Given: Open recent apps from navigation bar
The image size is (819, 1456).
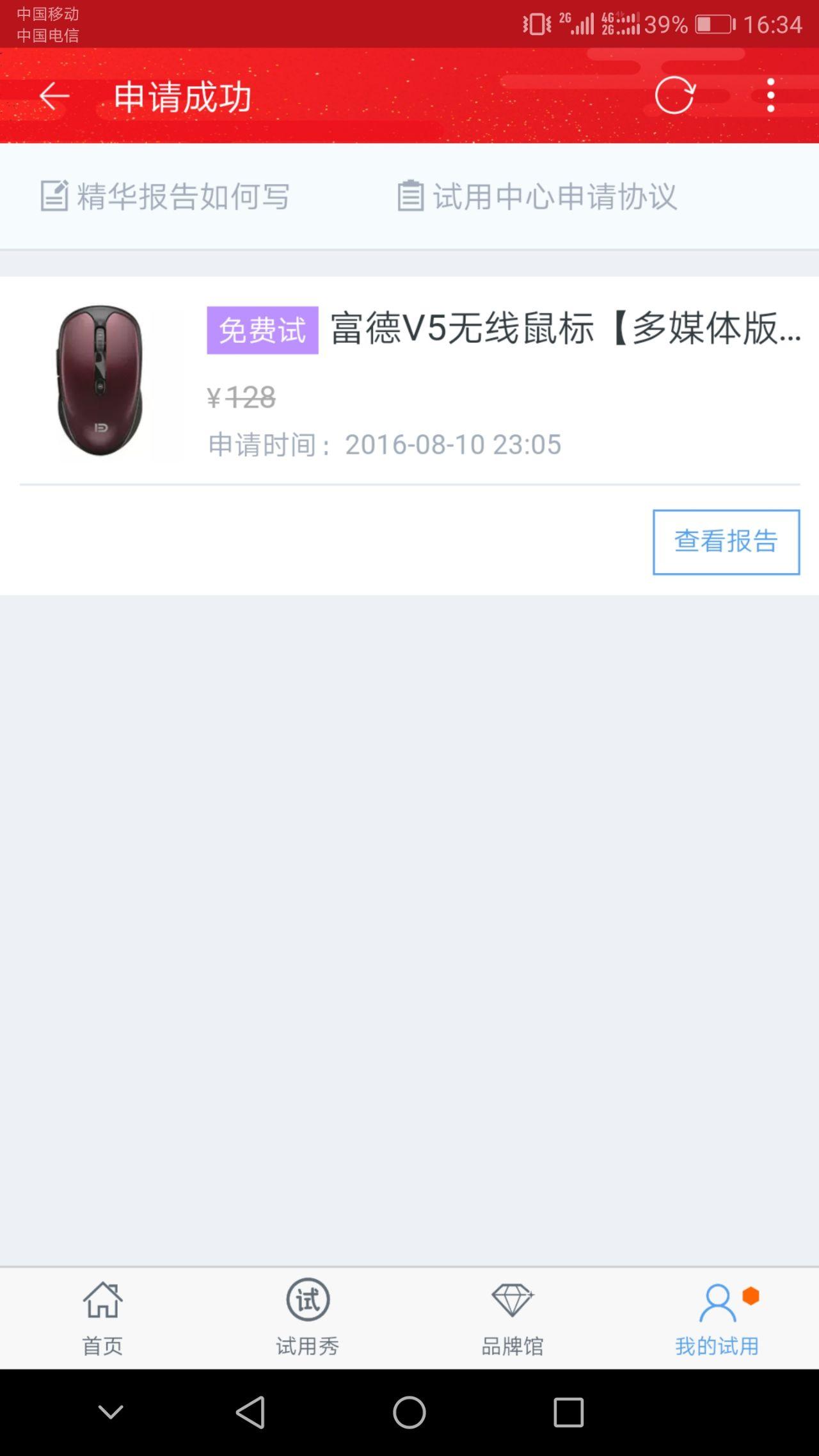Looking at the screenshot, I should click(x=568, y=1412).
